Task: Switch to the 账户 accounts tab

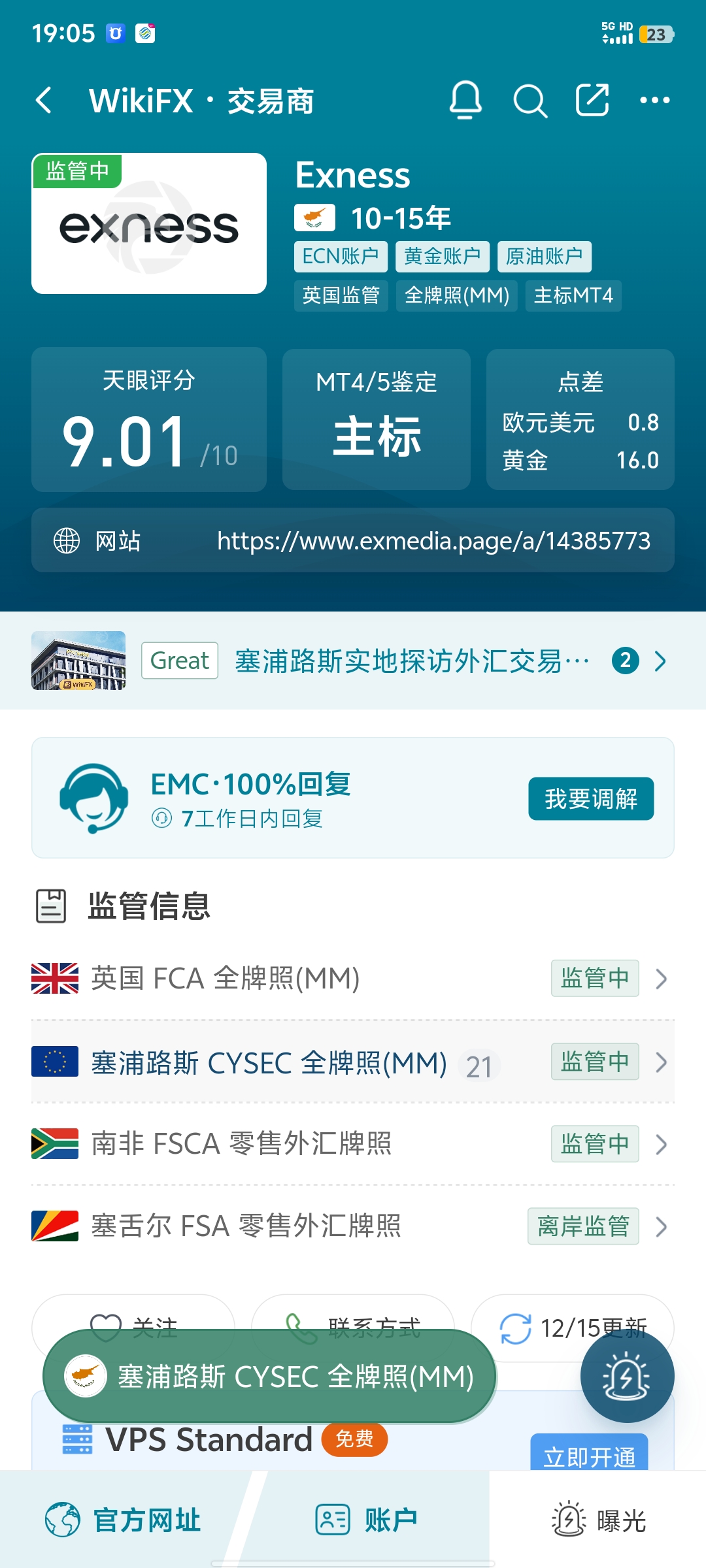Action: 367,1520
